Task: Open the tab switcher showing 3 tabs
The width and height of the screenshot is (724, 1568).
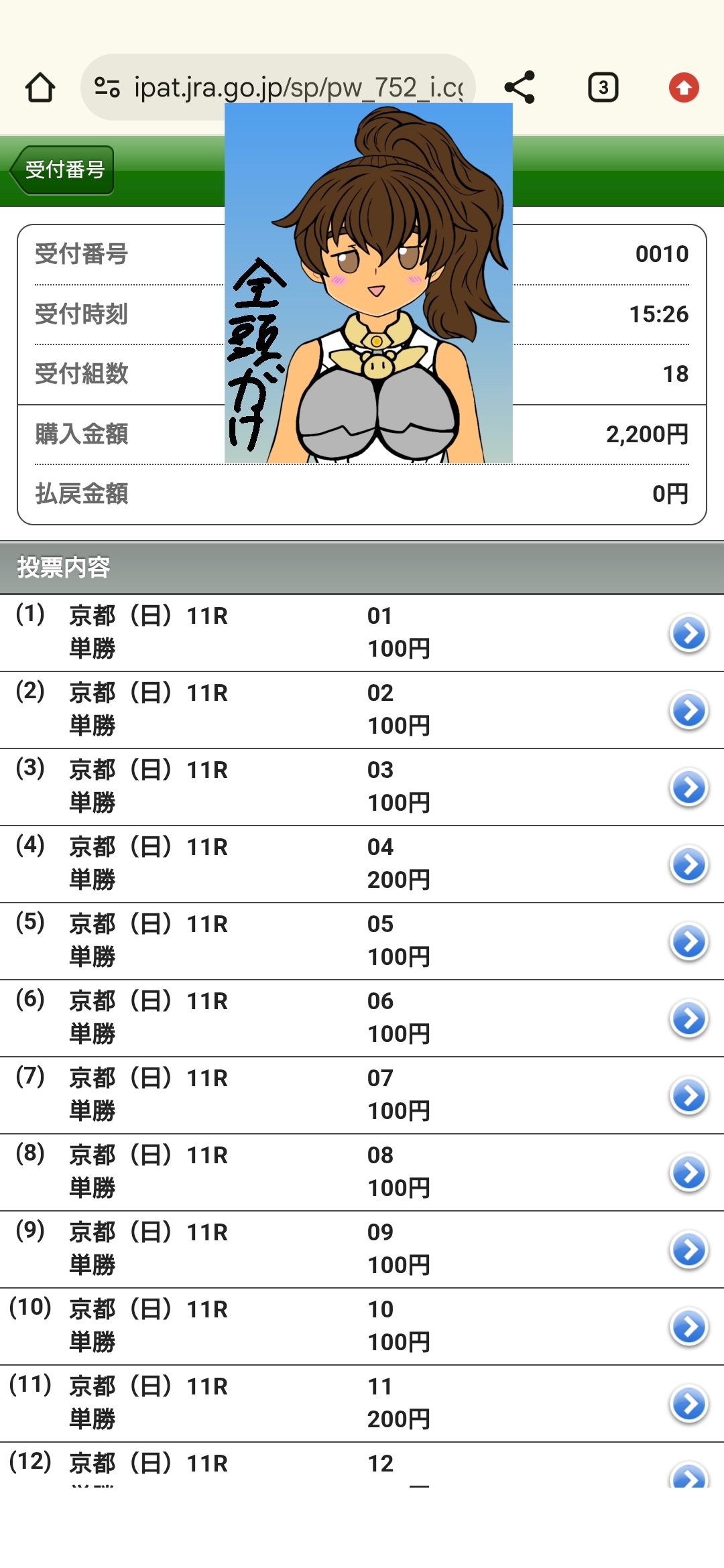Action: (x=603, y=88)
